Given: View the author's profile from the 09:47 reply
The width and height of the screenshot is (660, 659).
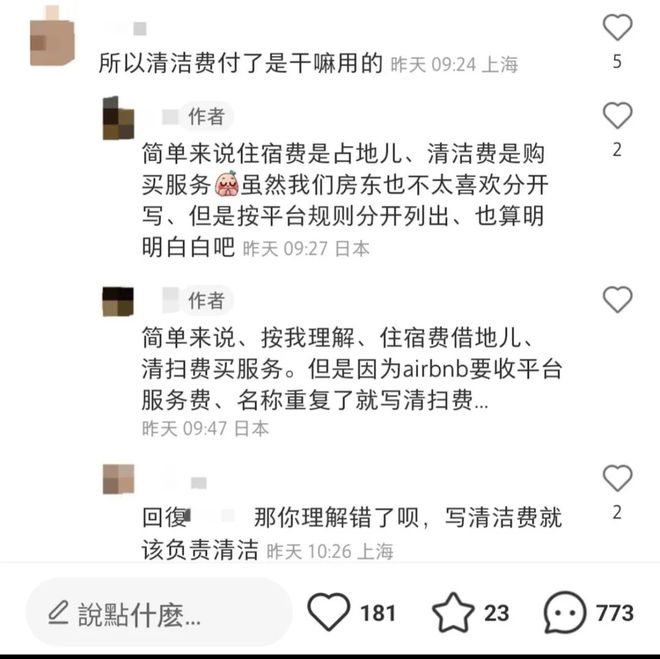Looking at the screenshot, I should coord(118,300).
